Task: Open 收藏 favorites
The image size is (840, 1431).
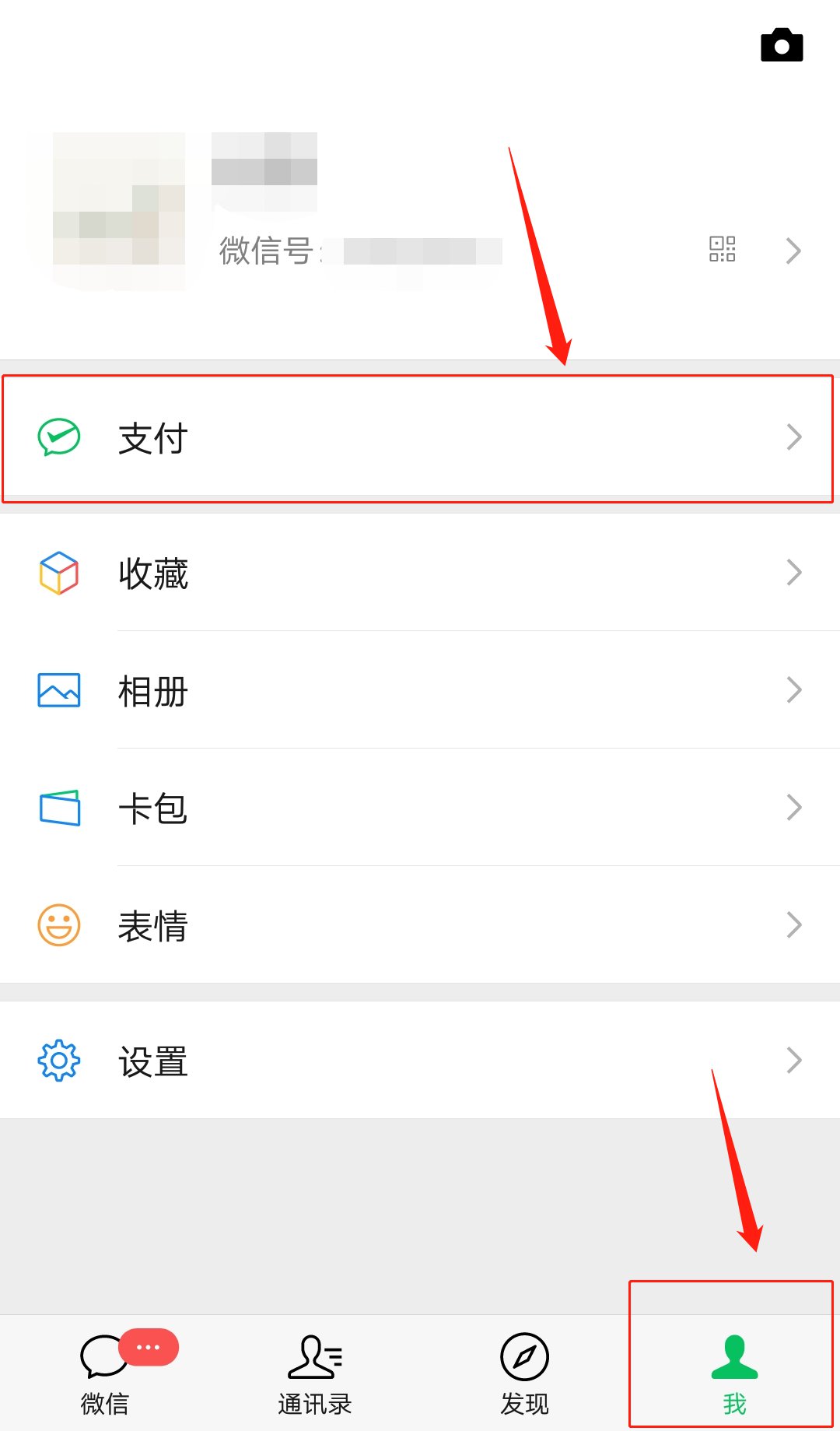Action: (420, 573)
